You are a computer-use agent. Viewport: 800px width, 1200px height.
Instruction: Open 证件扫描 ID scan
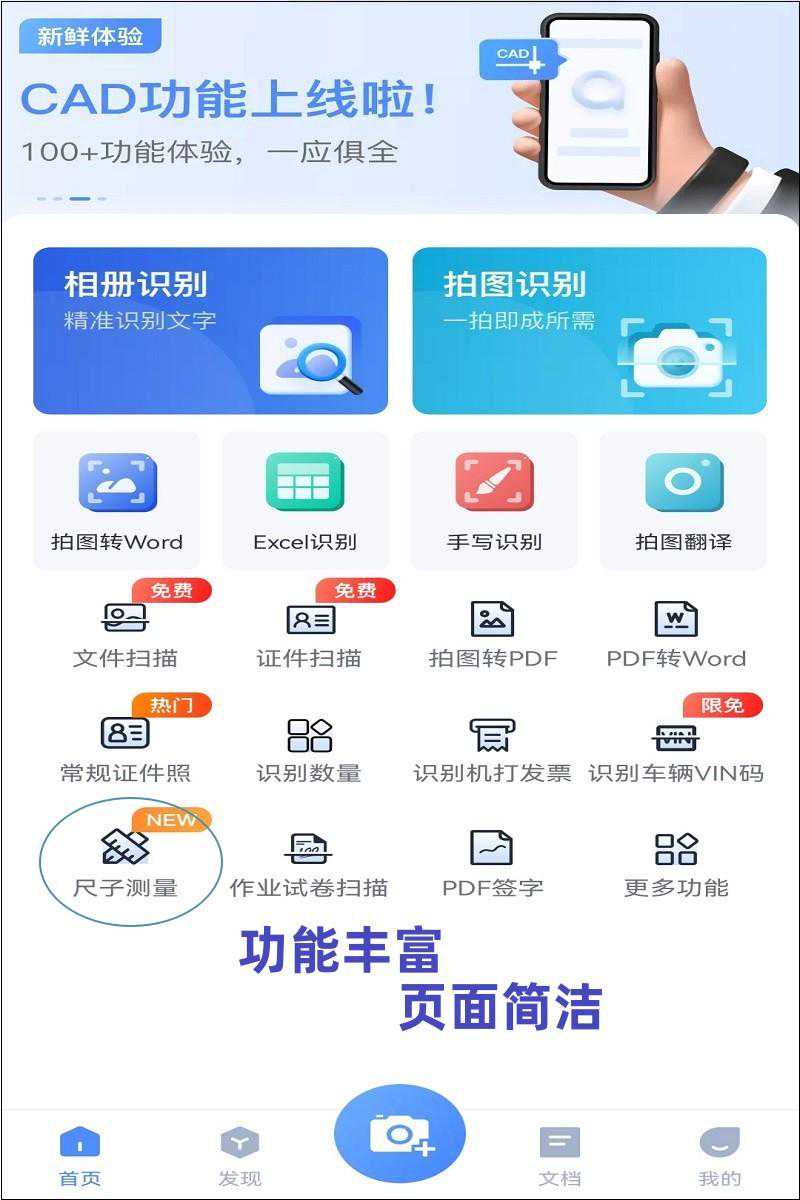(309, 633)
